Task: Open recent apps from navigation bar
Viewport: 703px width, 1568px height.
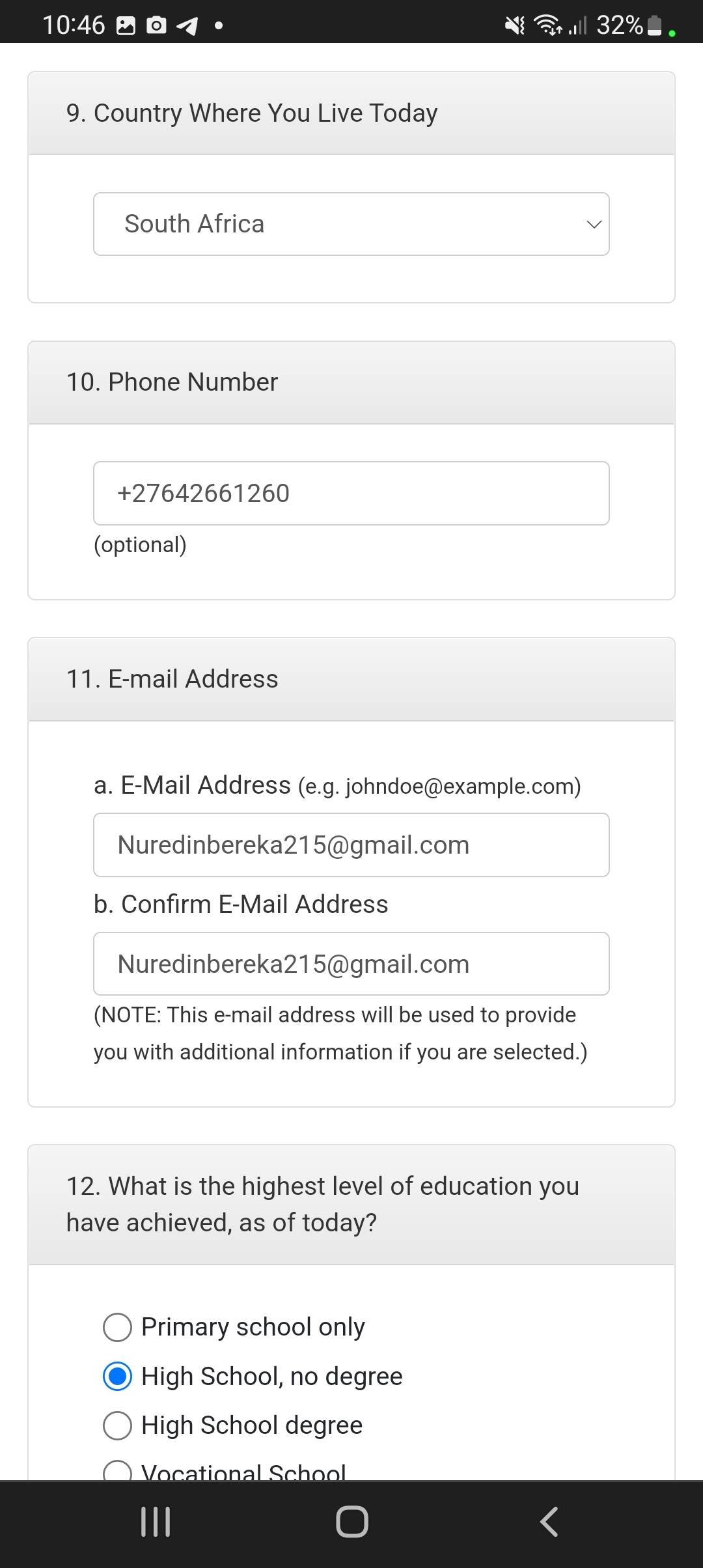Action: coord(156,1522)
